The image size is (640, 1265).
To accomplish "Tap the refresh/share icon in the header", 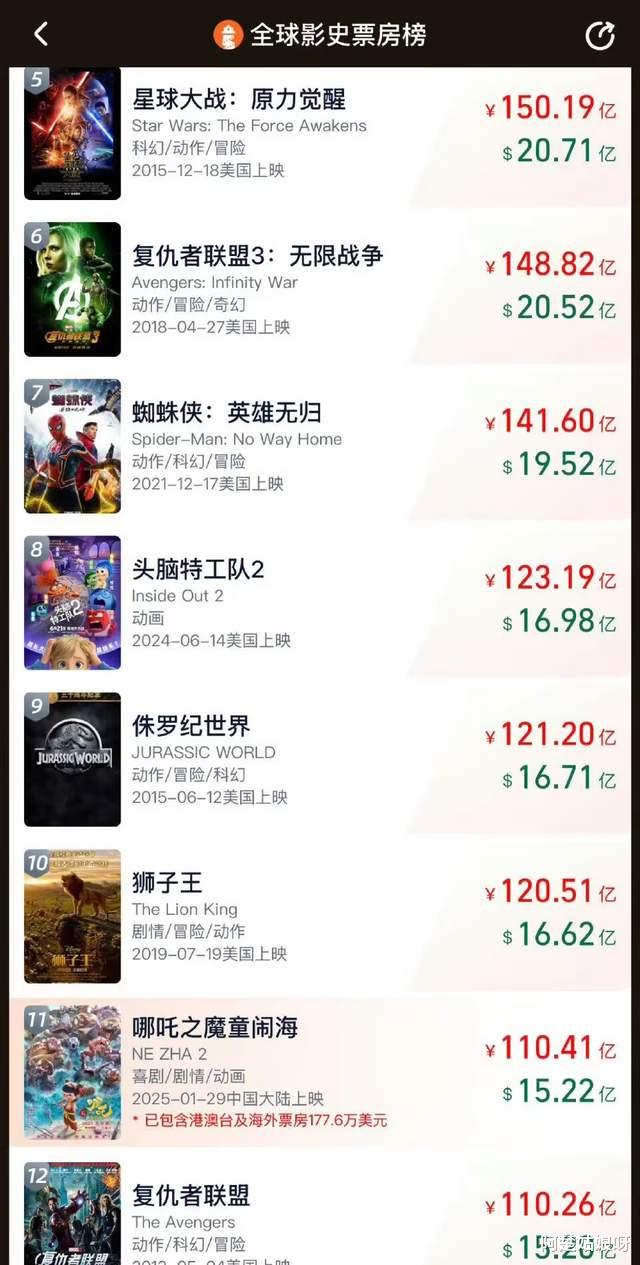I will pyautogui.click(x=599, y=35).
